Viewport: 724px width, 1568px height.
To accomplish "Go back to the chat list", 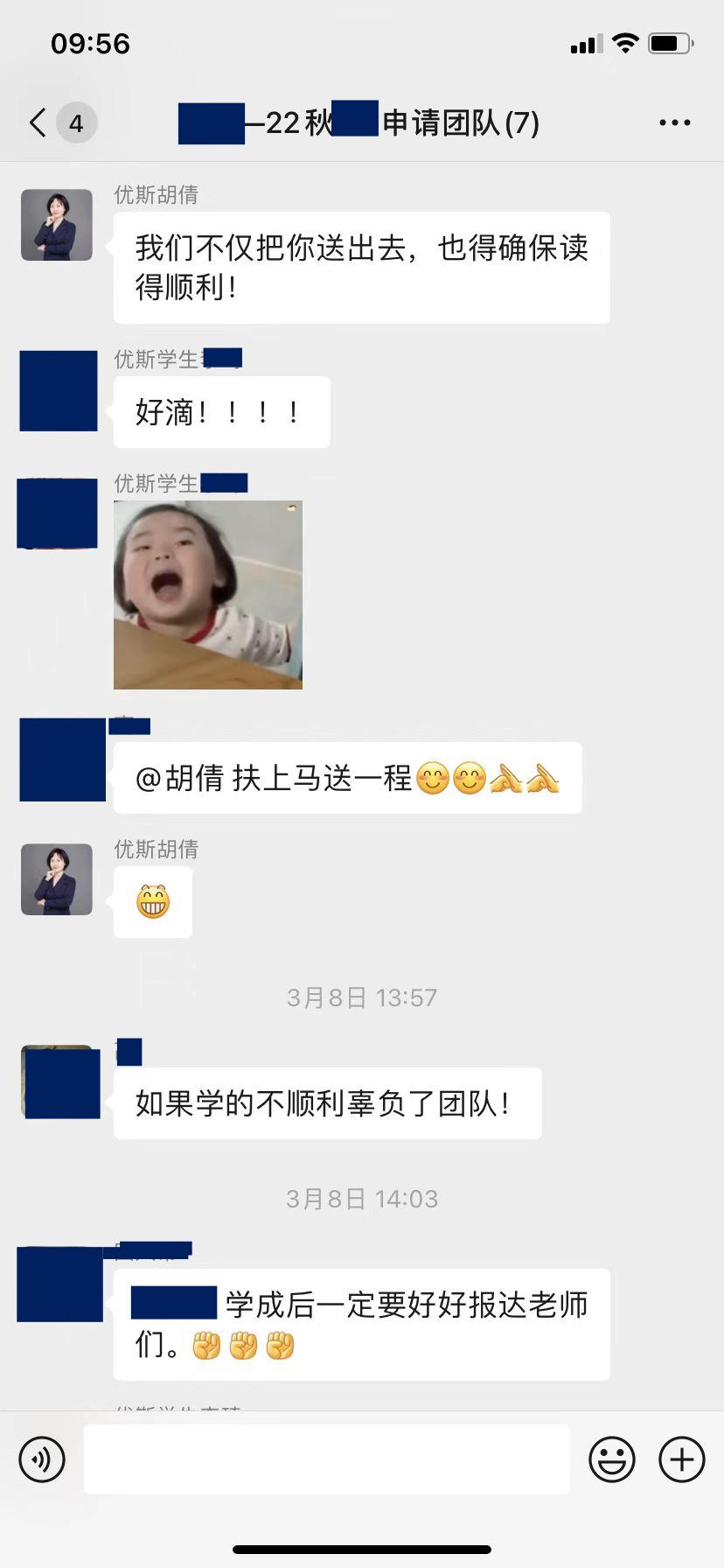I will 38,122.
